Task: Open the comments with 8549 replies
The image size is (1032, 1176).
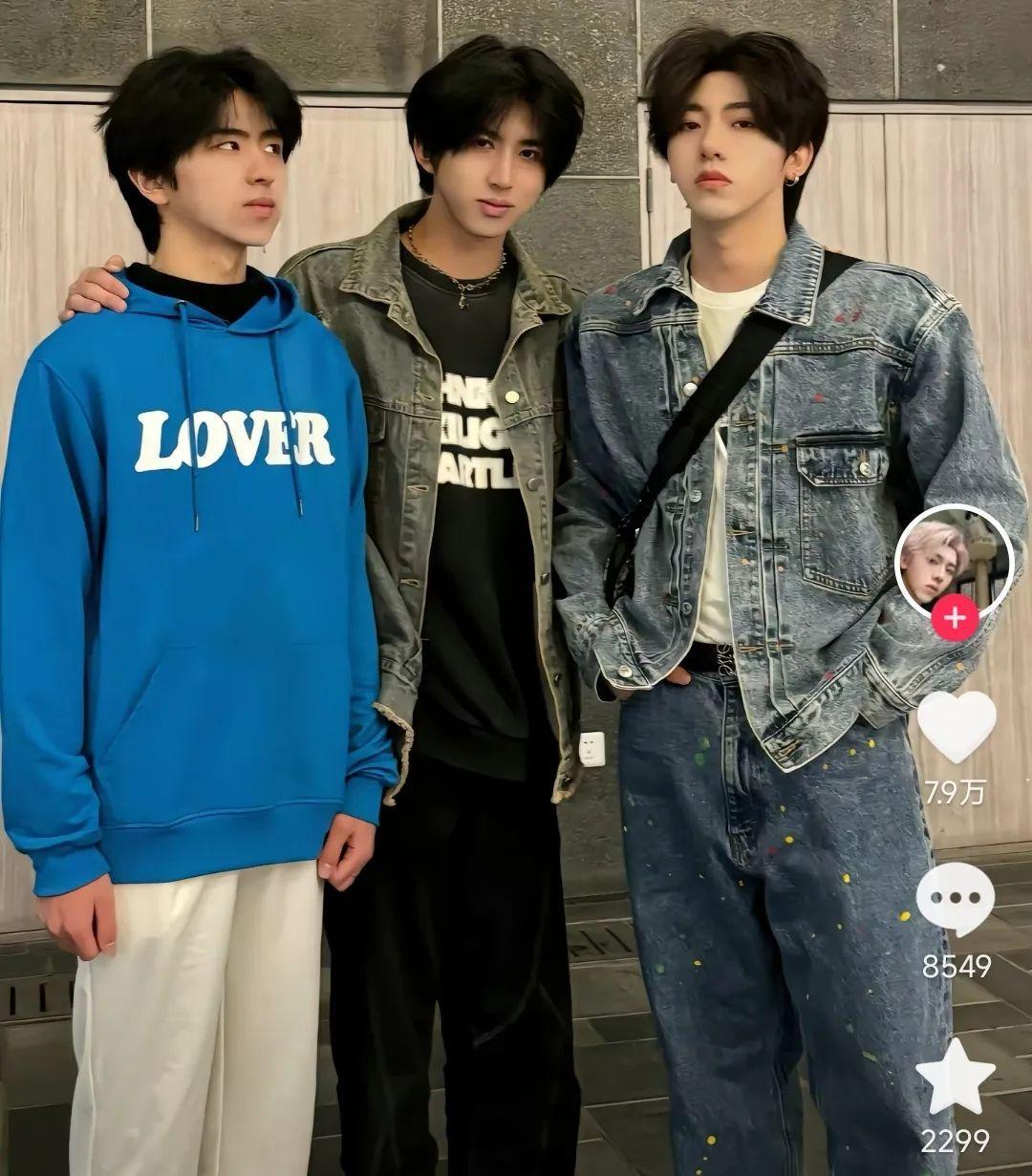Action: (x=956, y=899)
